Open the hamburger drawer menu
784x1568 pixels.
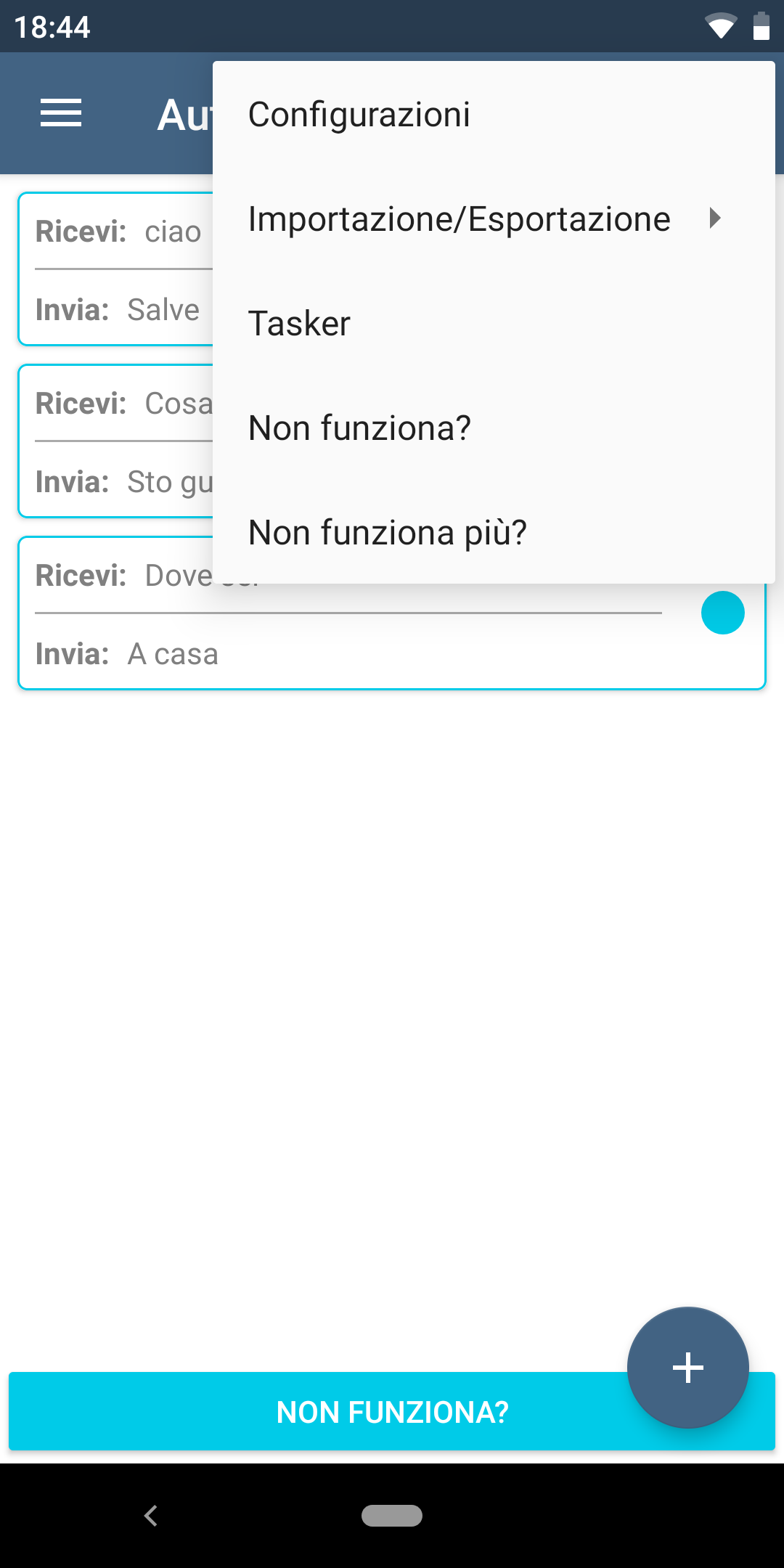pos(61,113)
